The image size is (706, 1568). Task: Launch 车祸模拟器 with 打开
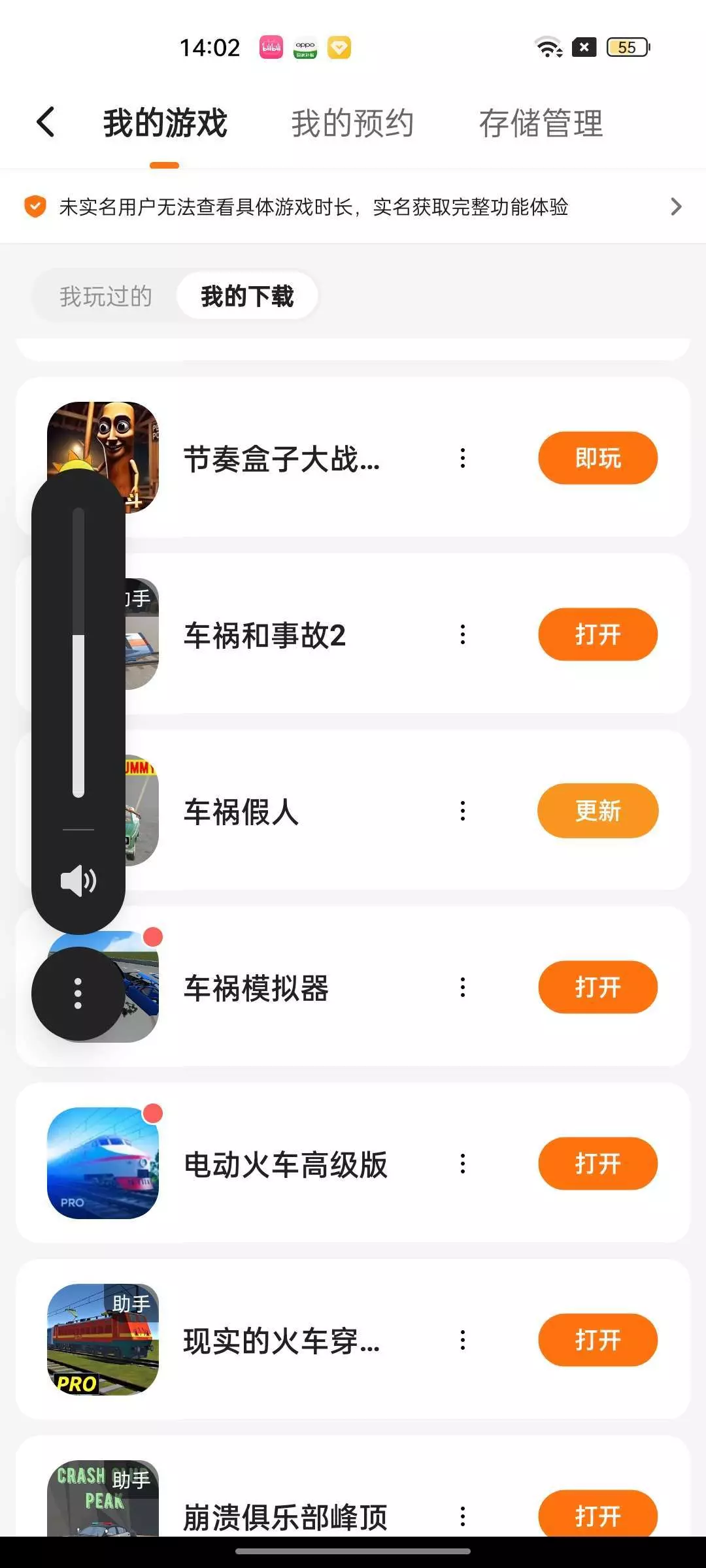click(x=597, y=987)
